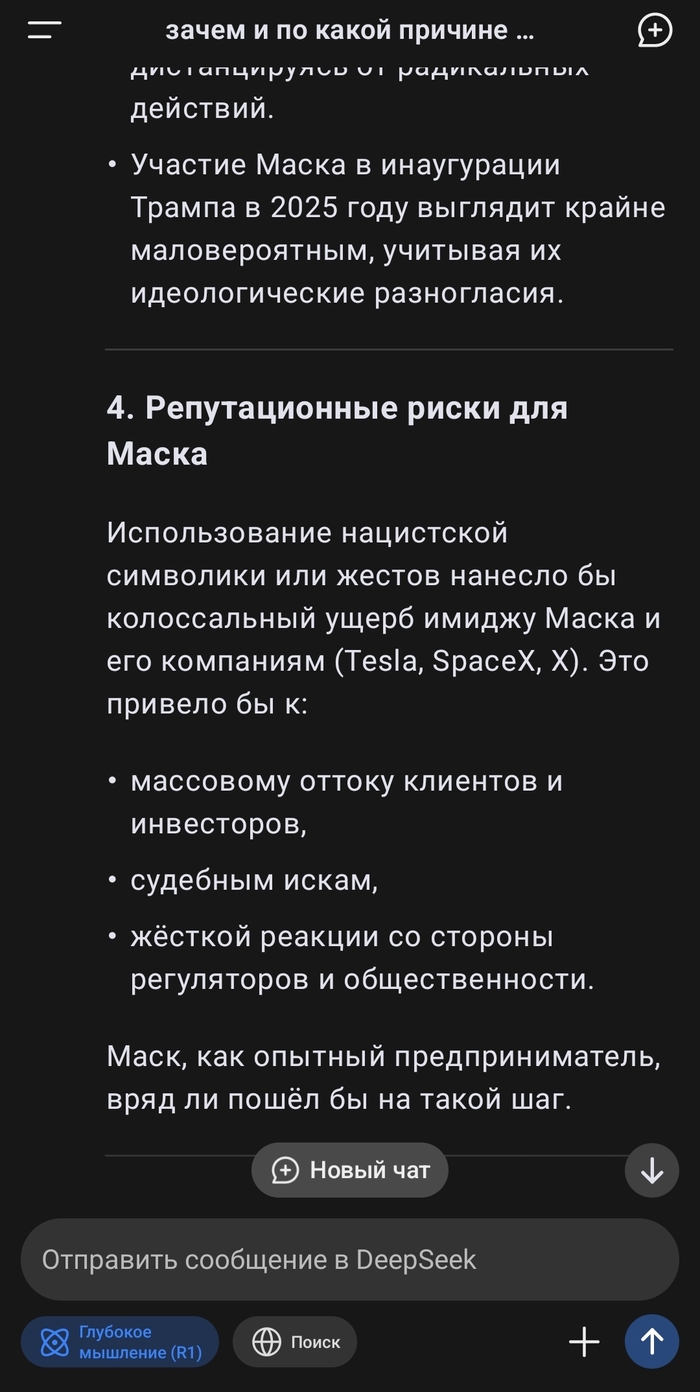The image size is (700, 1392).
Task: Toggle the Поиск web search chip
Action: pyautogui.click(x=295, y=1342)
